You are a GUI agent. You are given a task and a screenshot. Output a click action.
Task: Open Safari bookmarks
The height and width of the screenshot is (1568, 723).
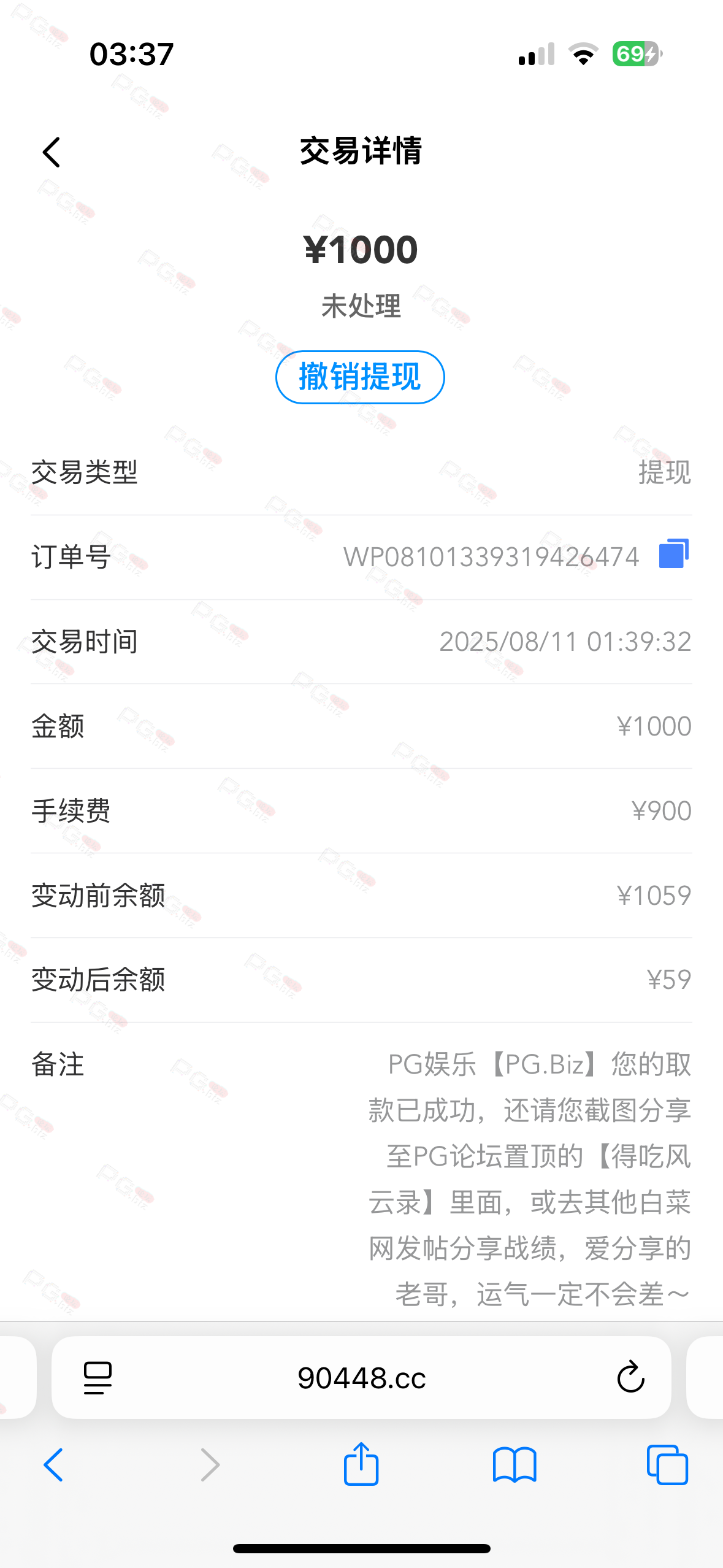coord(514,1465)
